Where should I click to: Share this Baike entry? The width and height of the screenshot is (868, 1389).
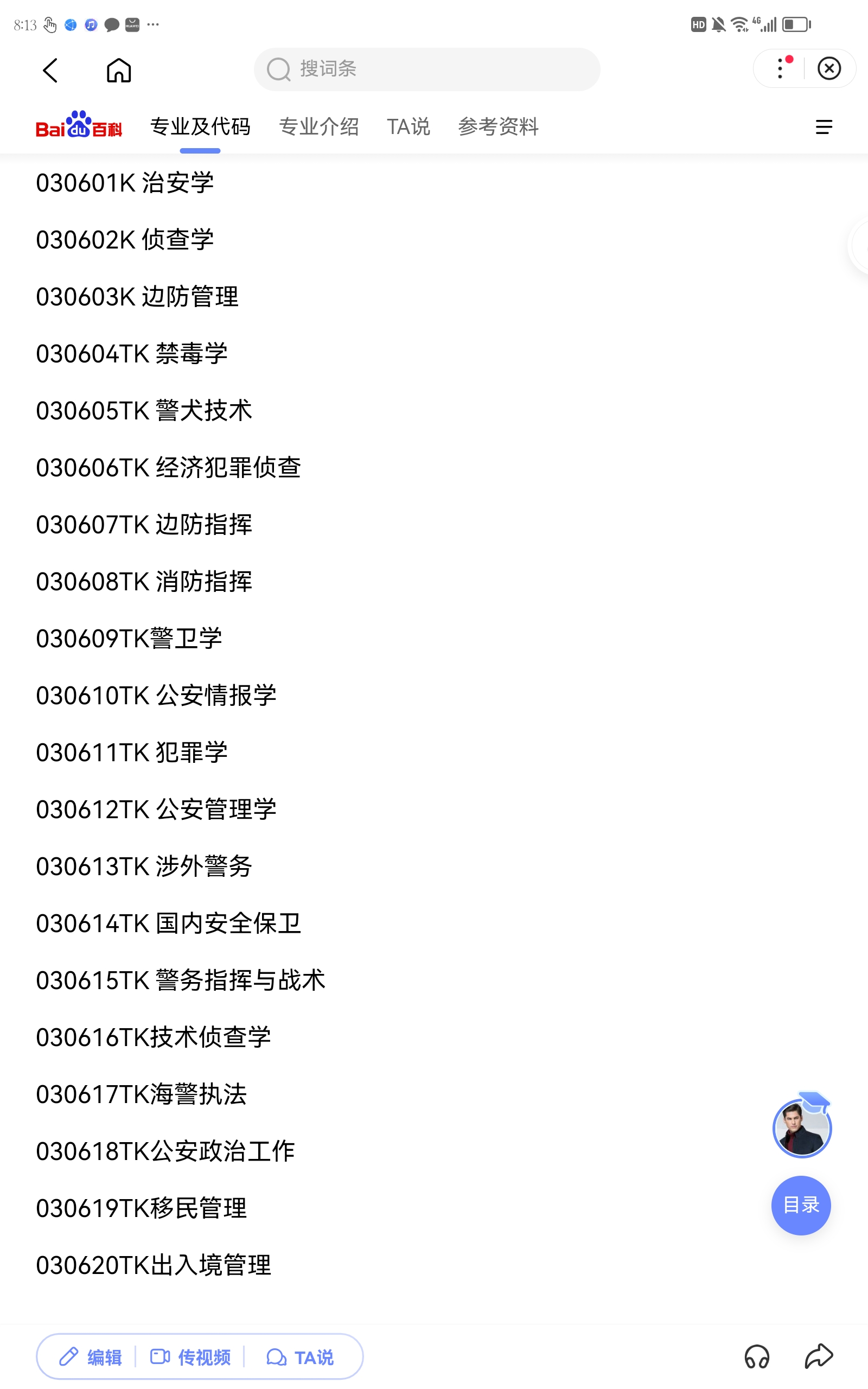click(819, 1357)
